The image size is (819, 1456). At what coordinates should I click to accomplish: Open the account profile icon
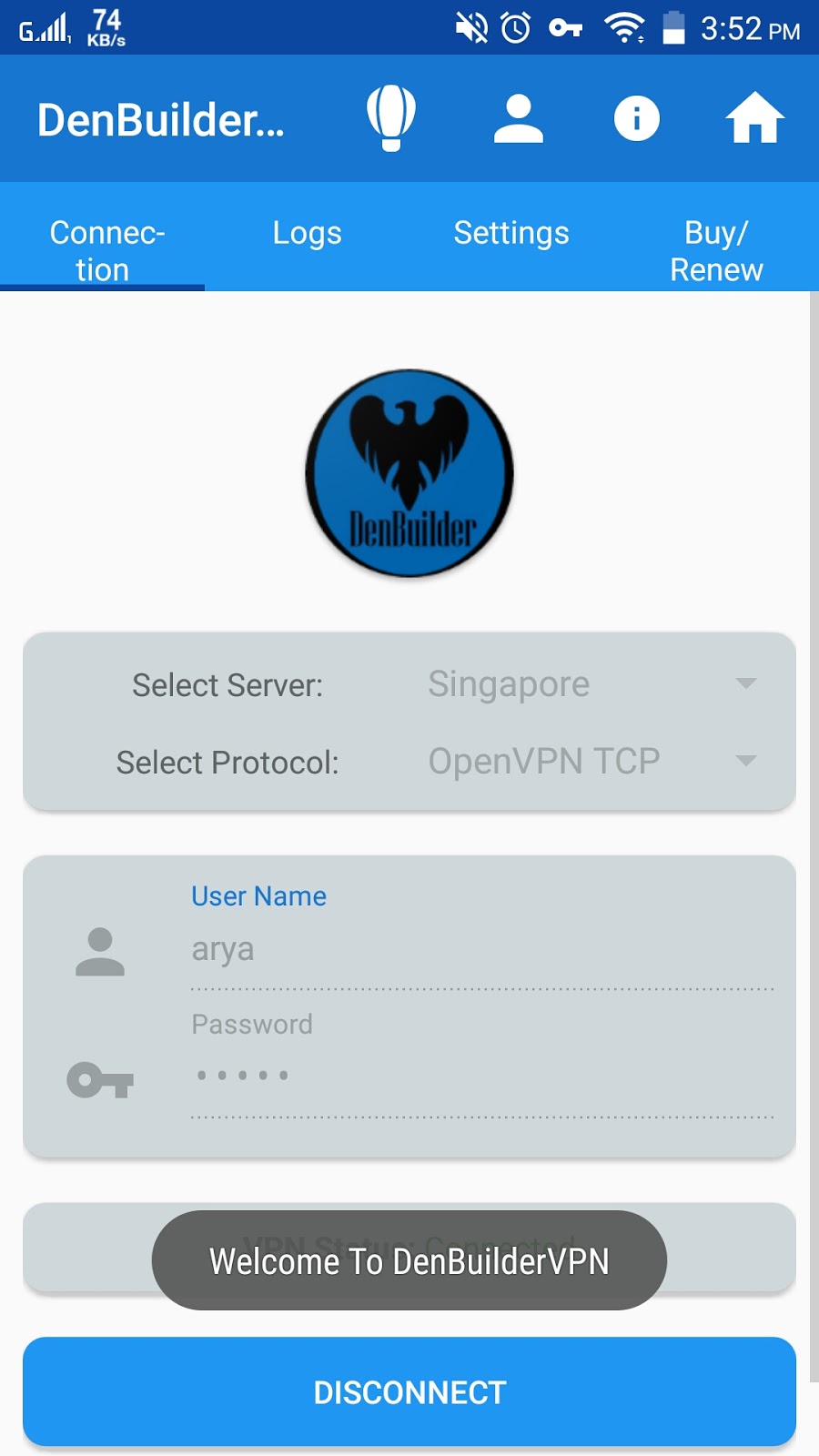pyautogui.click(x=519, y=118)
